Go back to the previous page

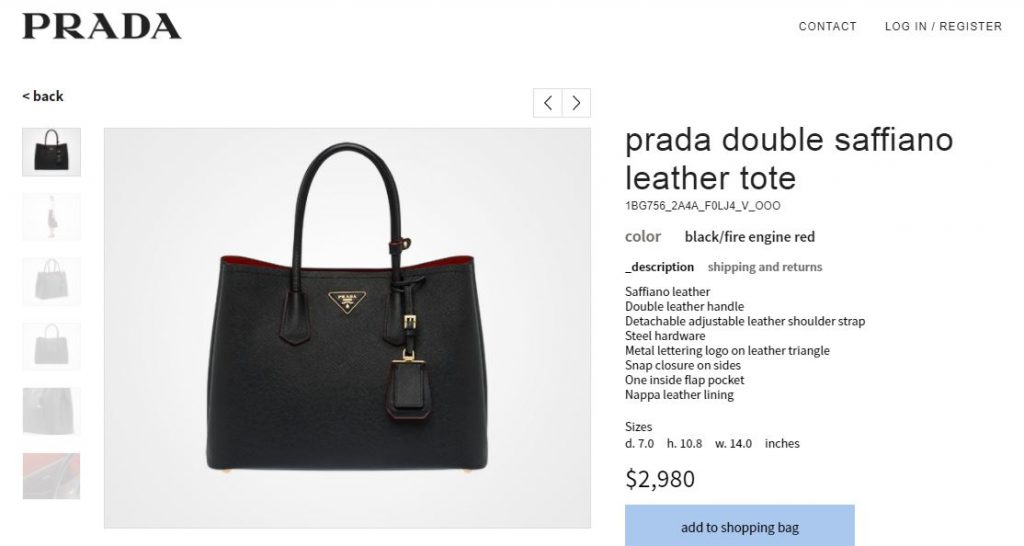tap(43, 96)
